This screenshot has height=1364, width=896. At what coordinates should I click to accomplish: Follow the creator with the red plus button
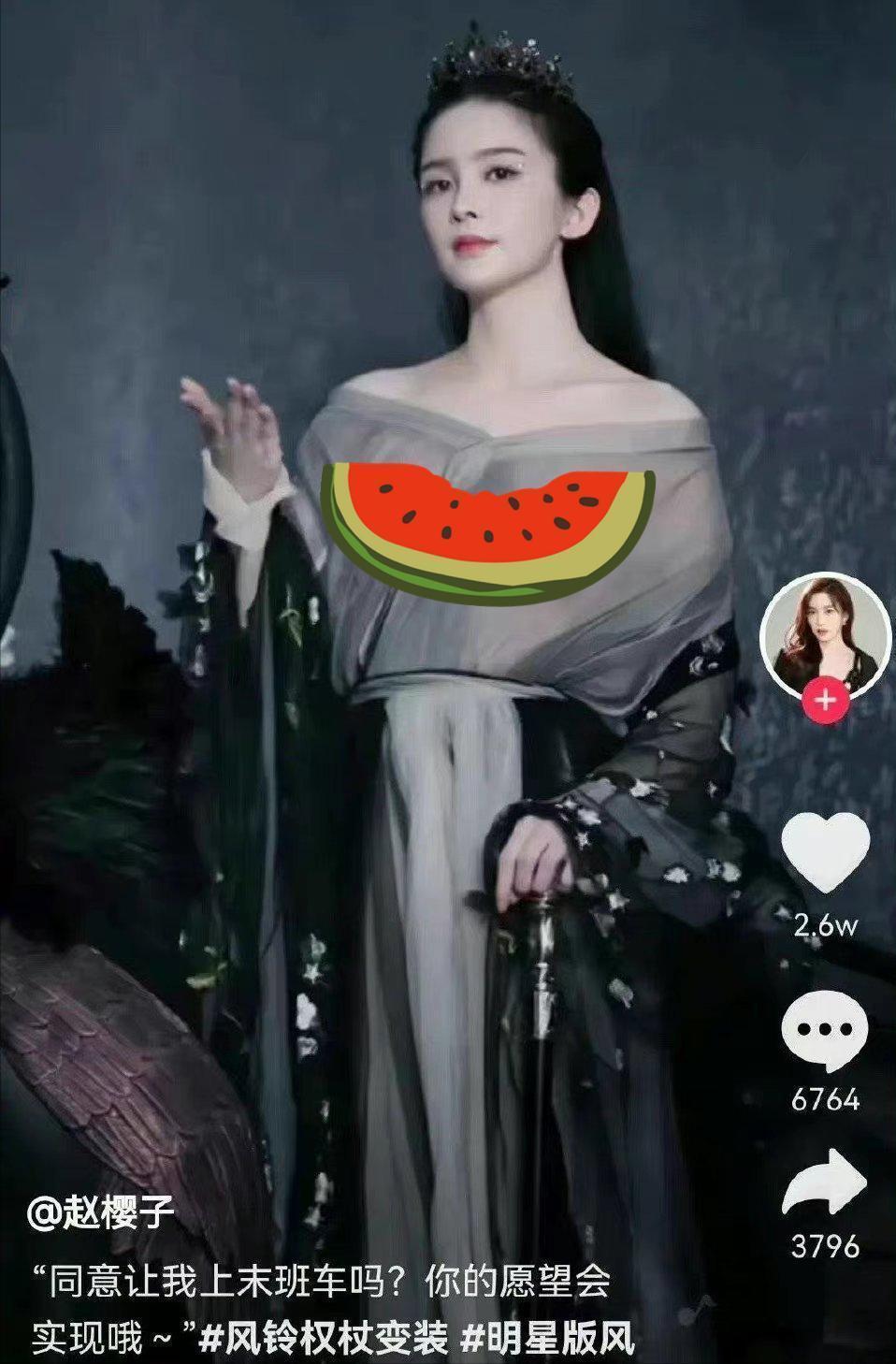pos(826,700)
